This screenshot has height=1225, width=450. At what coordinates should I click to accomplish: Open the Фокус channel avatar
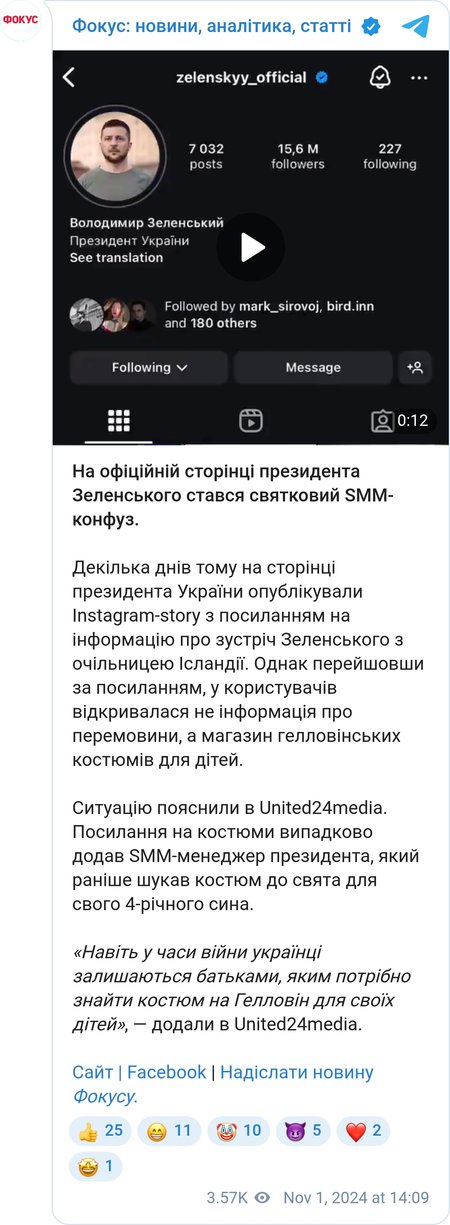[x=21, y=21]
